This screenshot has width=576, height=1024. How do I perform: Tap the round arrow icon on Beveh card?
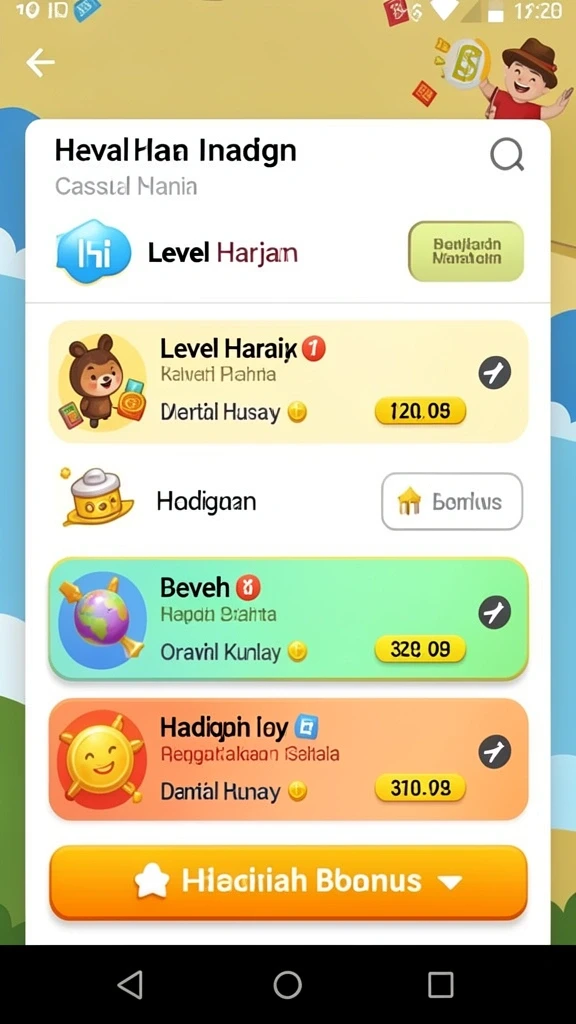tap(494, 613)
